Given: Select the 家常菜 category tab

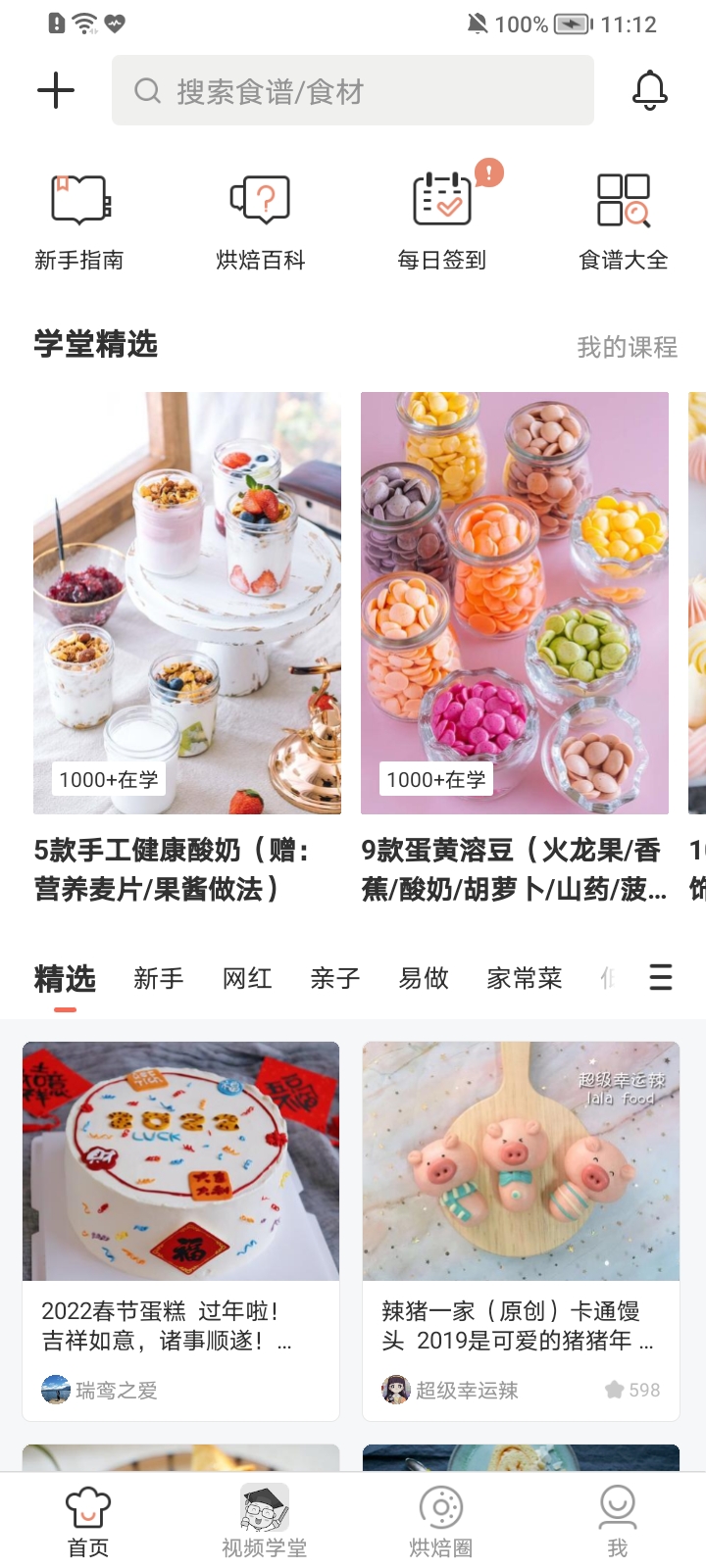Looking at the screenshot, I should tap(524, 977).
